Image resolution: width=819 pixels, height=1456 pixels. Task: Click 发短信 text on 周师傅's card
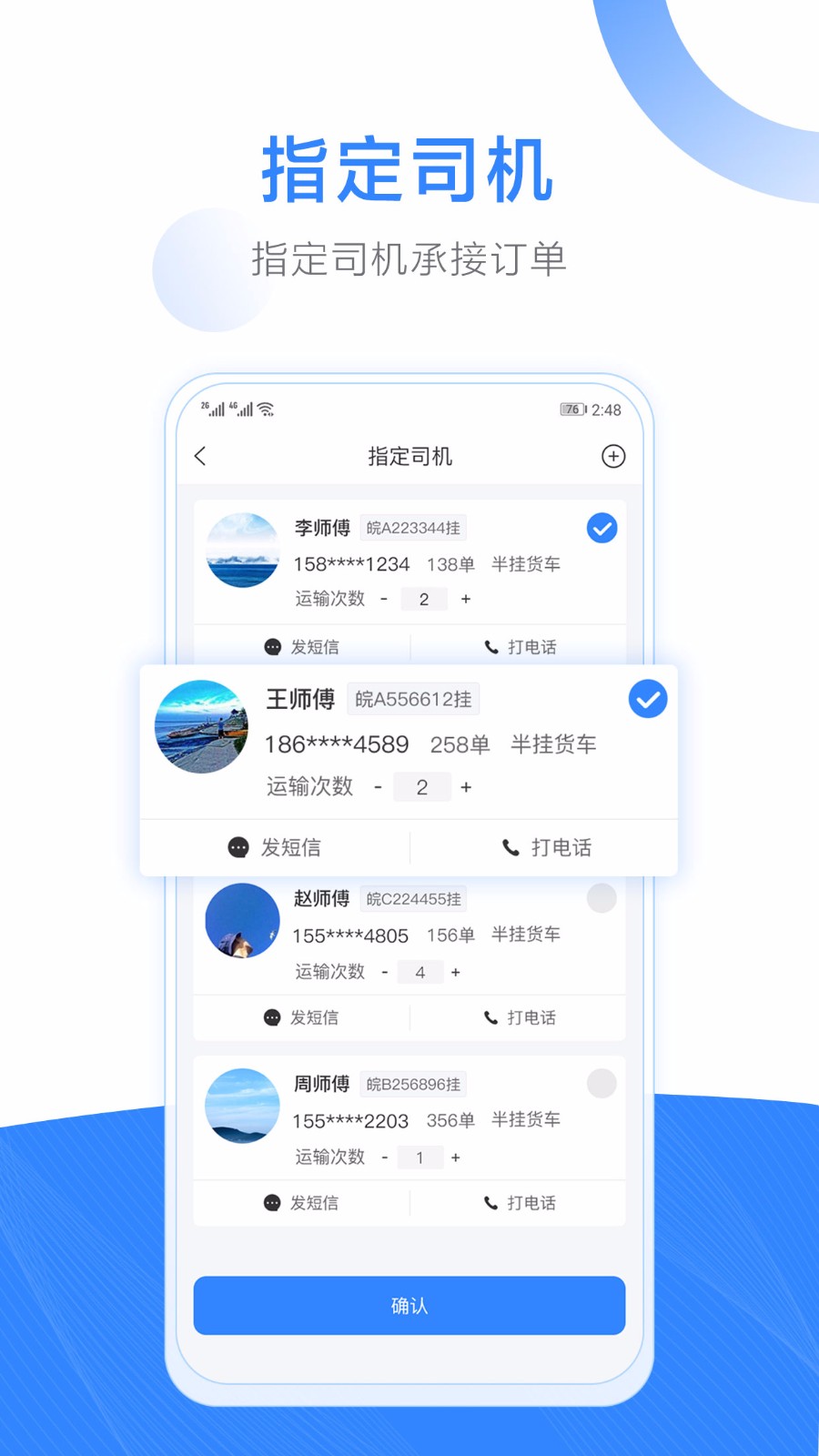pos(315,1202)
